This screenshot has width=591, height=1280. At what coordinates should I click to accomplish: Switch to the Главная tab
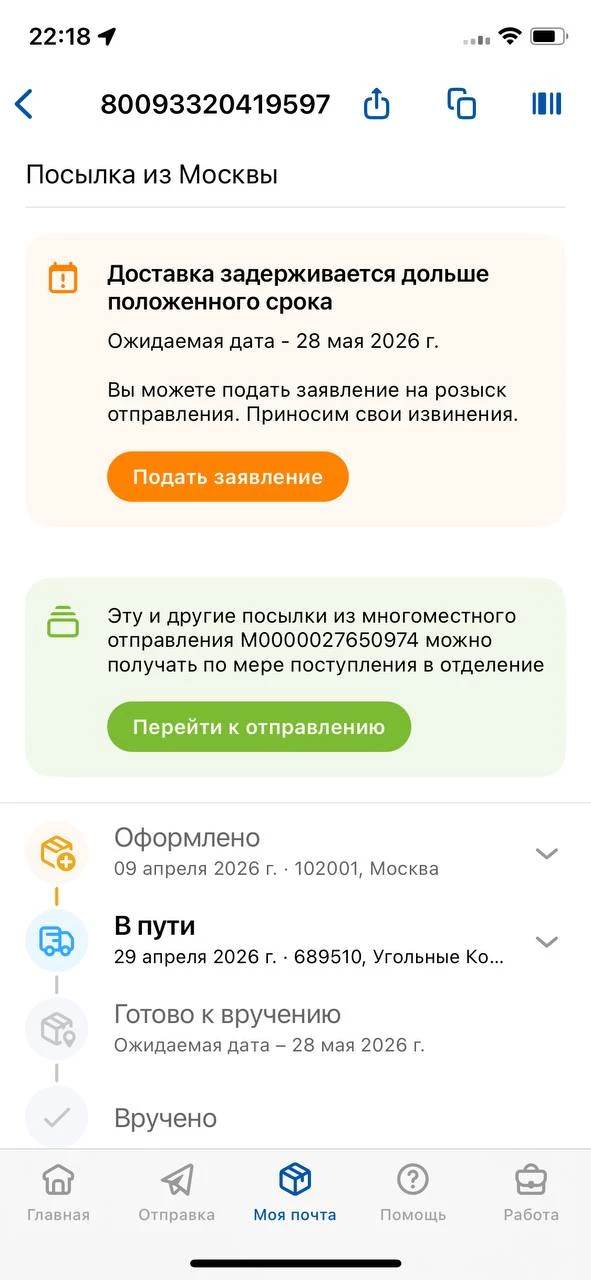58,1192
